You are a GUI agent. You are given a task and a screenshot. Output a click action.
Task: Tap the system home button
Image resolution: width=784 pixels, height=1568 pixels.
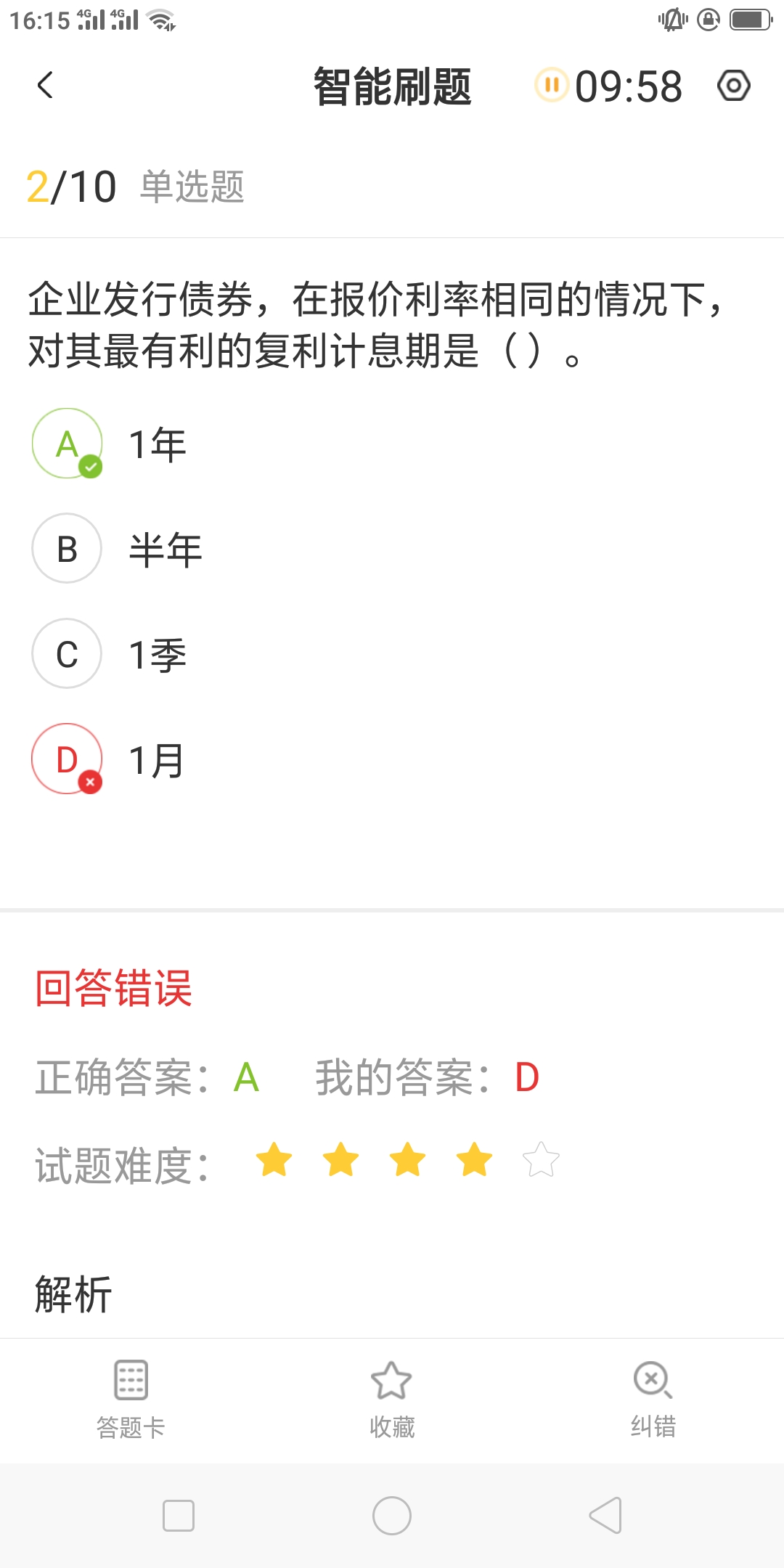392,1516
